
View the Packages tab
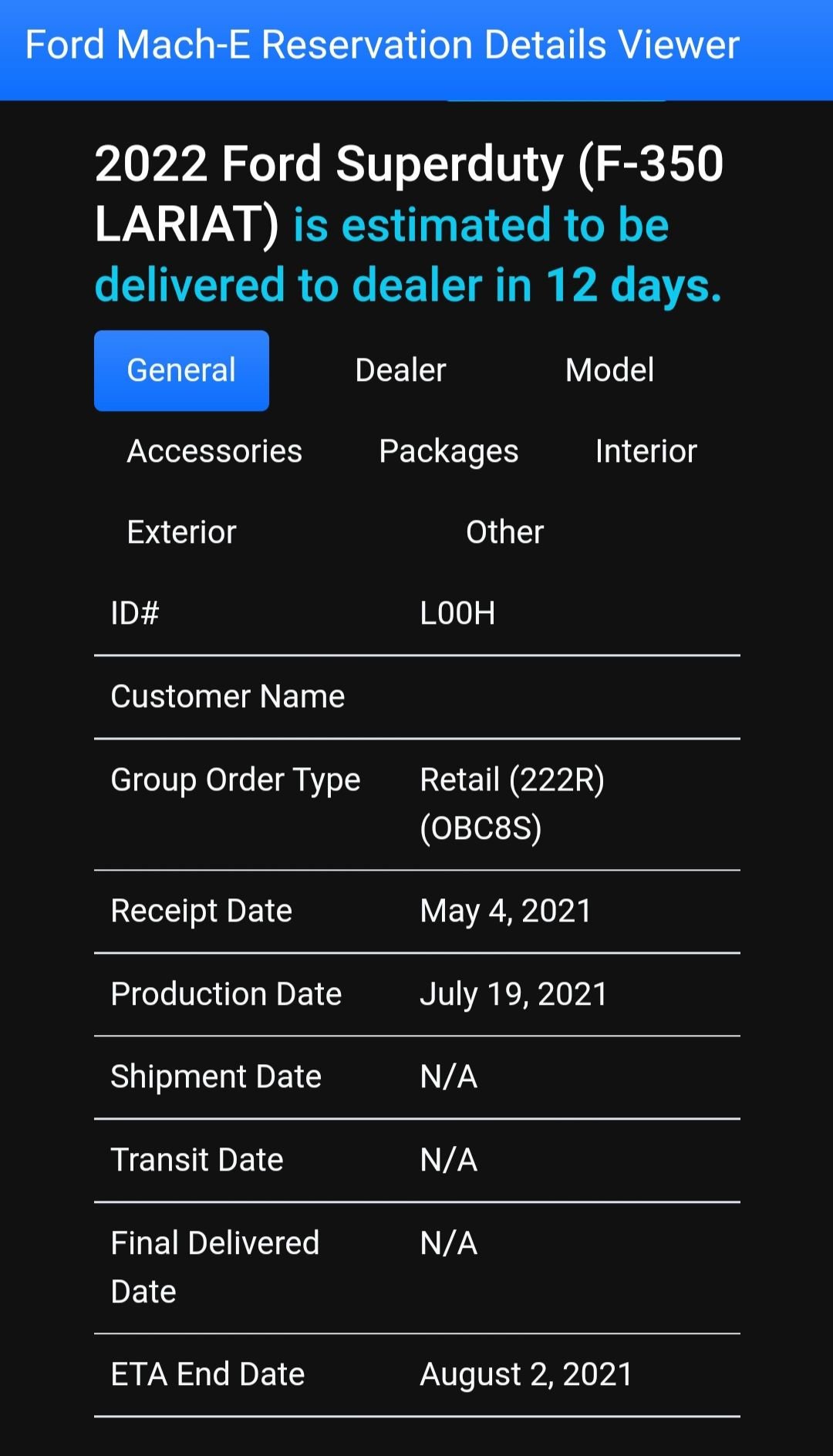(x=448, y=451)
